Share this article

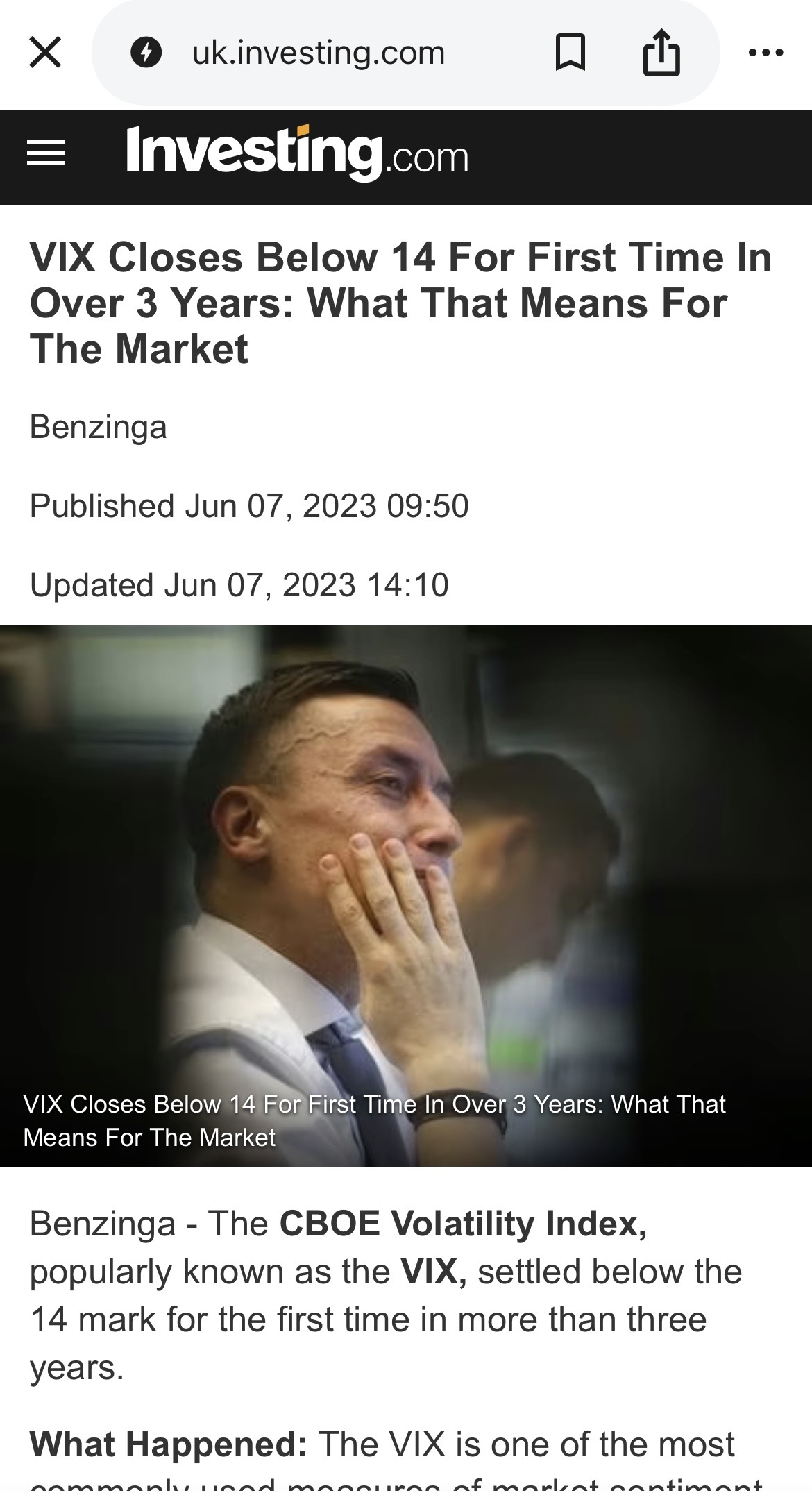click(661, 53)
